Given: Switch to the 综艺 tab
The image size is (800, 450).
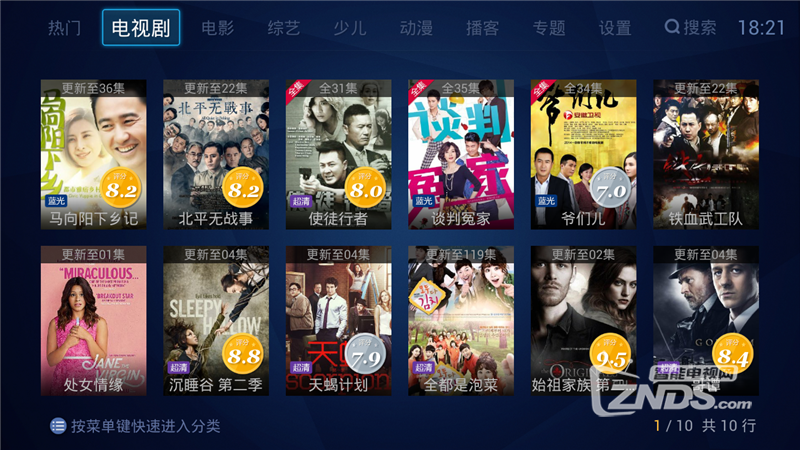Looking at the screenshot, I should [x=283, y=28].
